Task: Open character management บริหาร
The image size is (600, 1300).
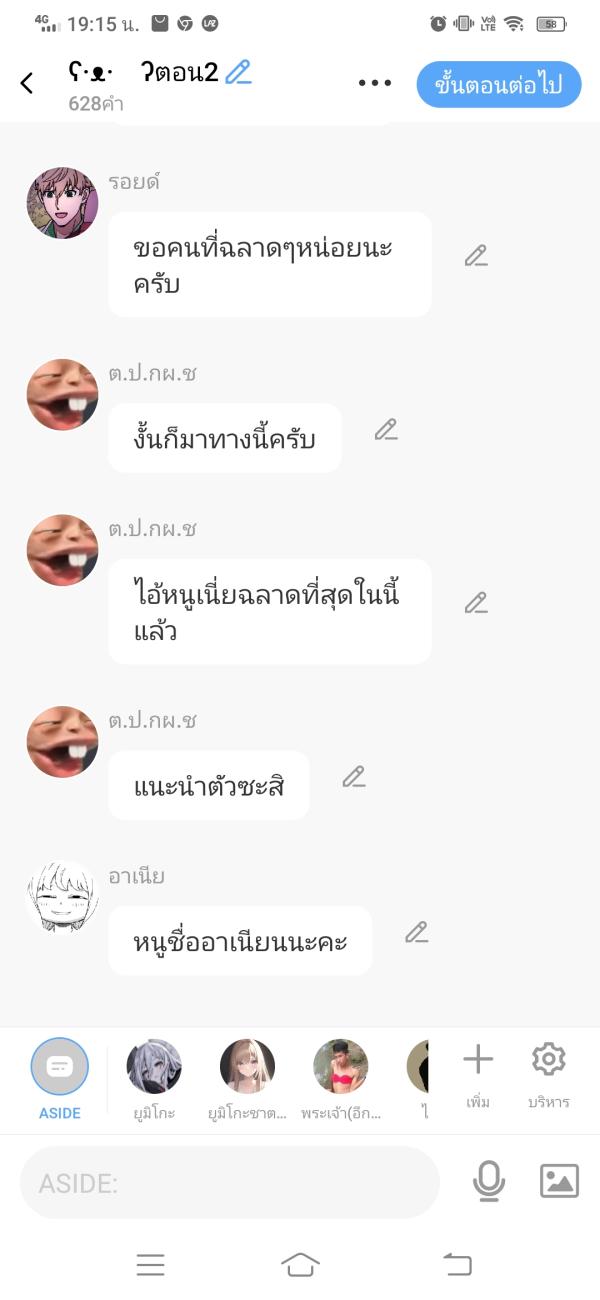Action: pyautogui.click(x=549, y=1073)
